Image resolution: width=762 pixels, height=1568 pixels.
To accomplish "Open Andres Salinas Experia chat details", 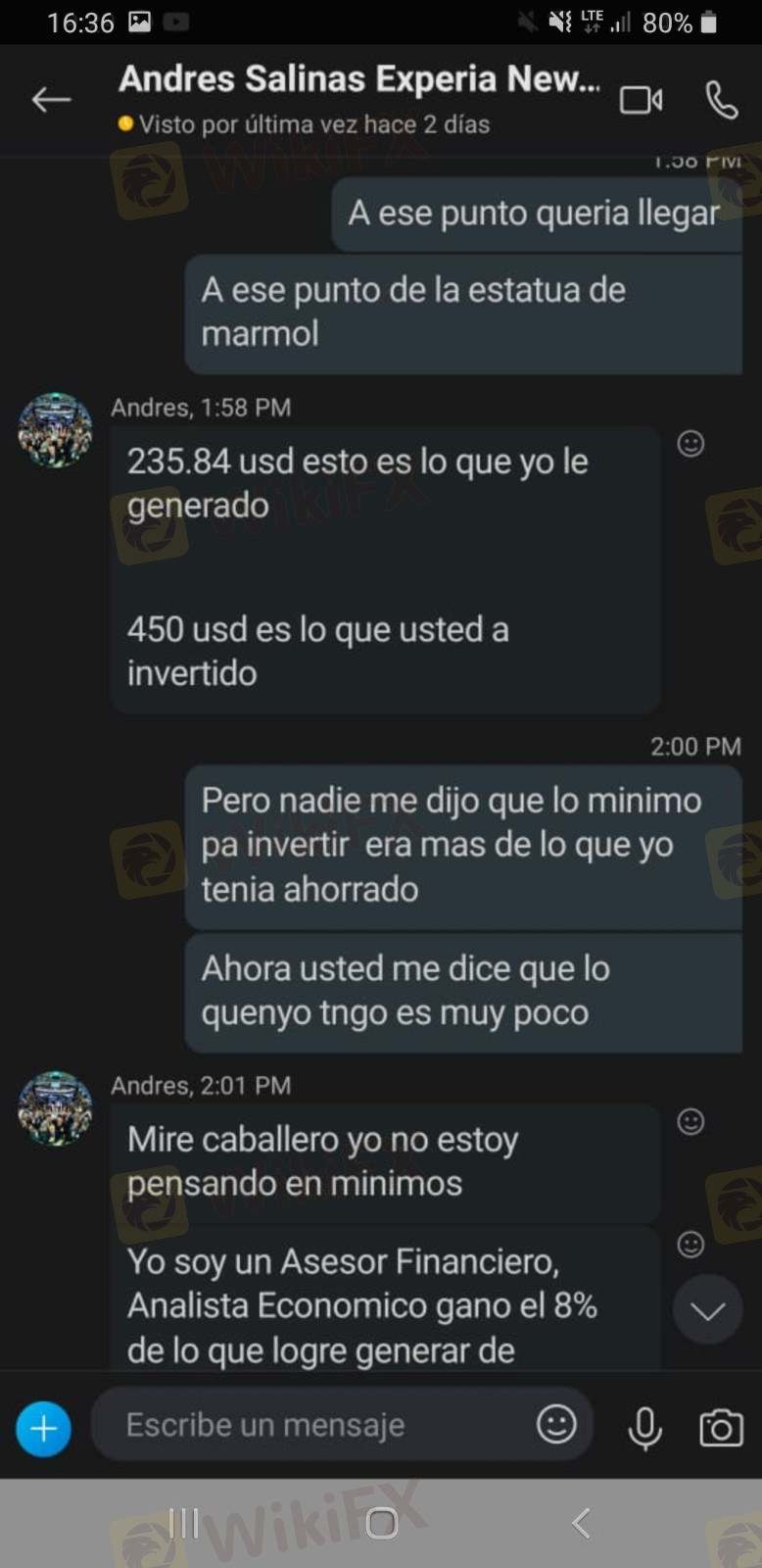I will click(x=358, y=80).
